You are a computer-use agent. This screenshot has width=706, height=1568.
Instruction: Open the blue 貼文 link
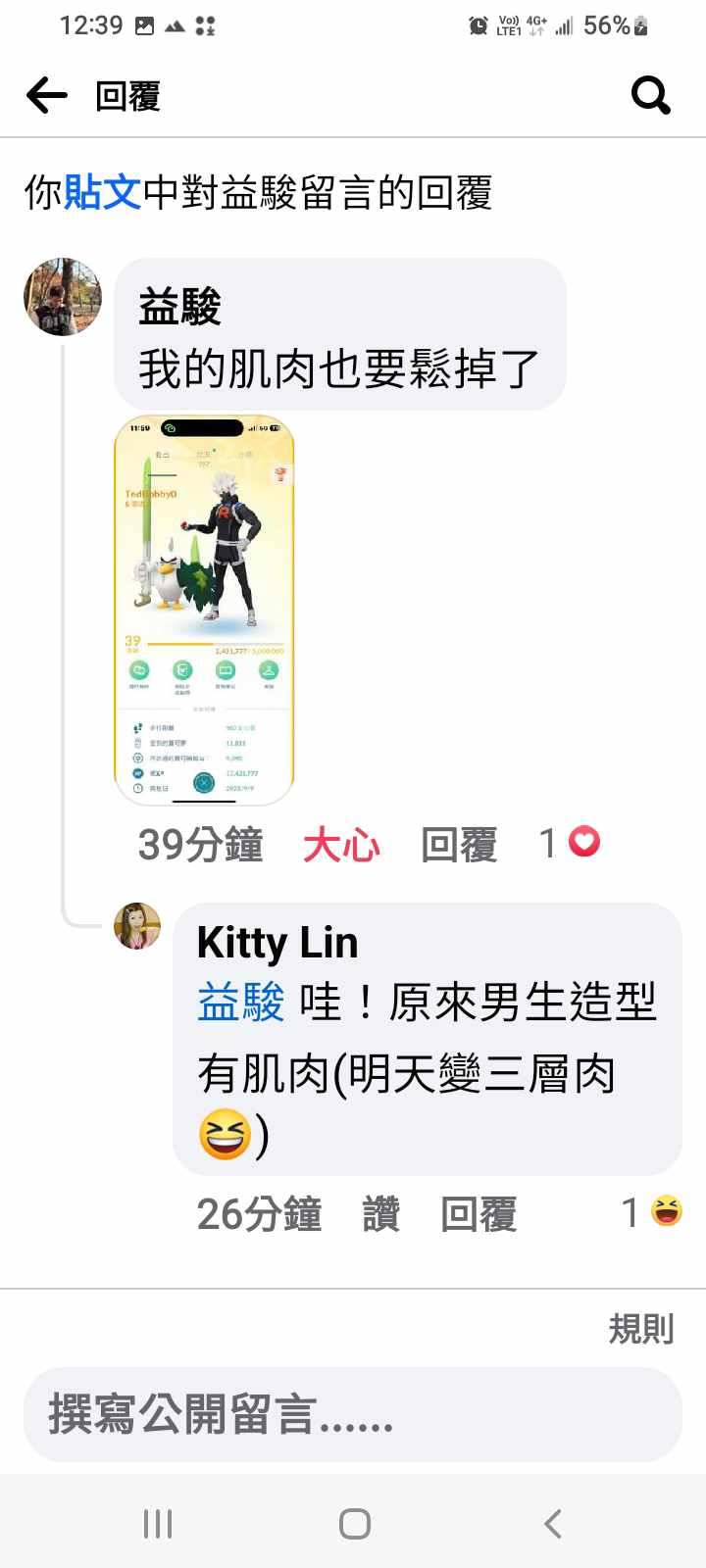click(x=102, y=192)
